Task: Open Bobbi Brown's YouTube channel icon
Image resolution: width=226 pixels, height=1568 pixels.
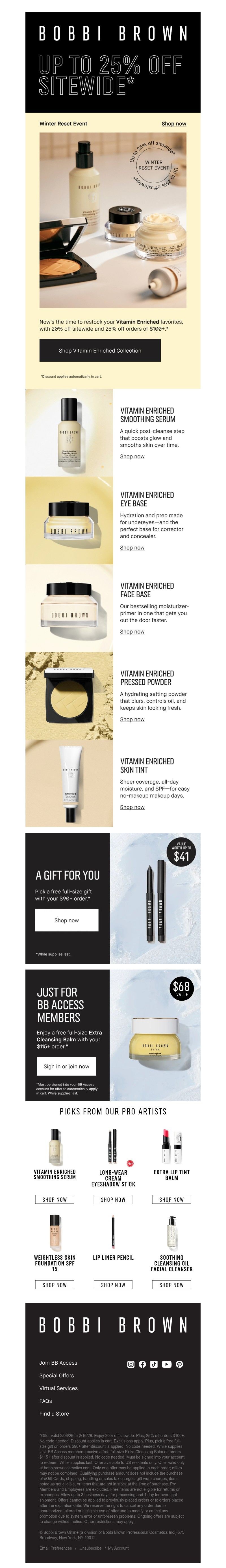Action: 166,1365
